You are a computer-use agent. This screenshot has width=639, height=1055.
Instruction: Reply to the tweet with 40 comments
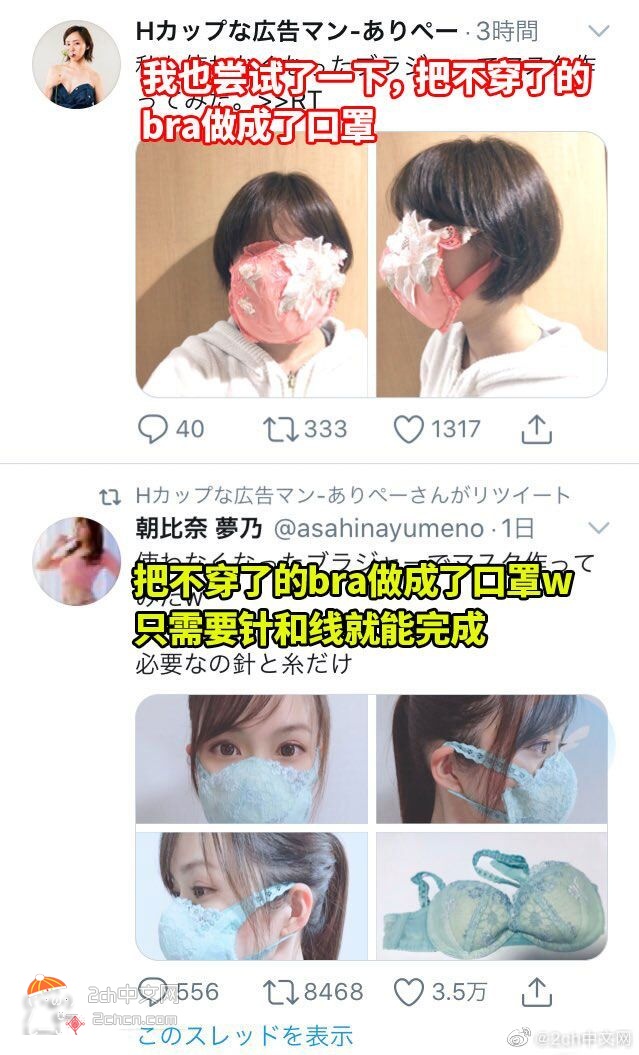153,429
